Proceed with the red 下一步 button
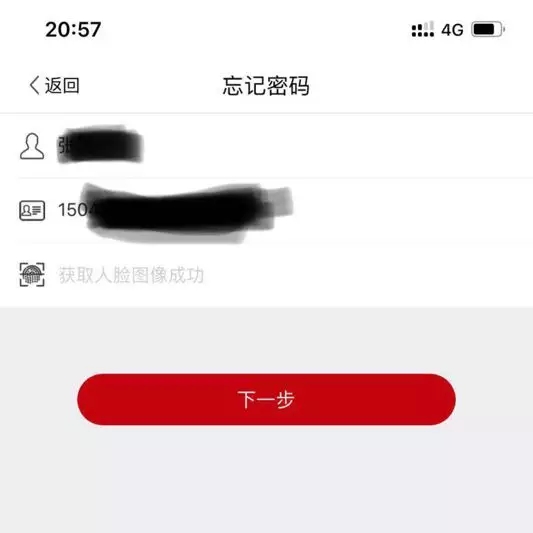 coord(266,399)
